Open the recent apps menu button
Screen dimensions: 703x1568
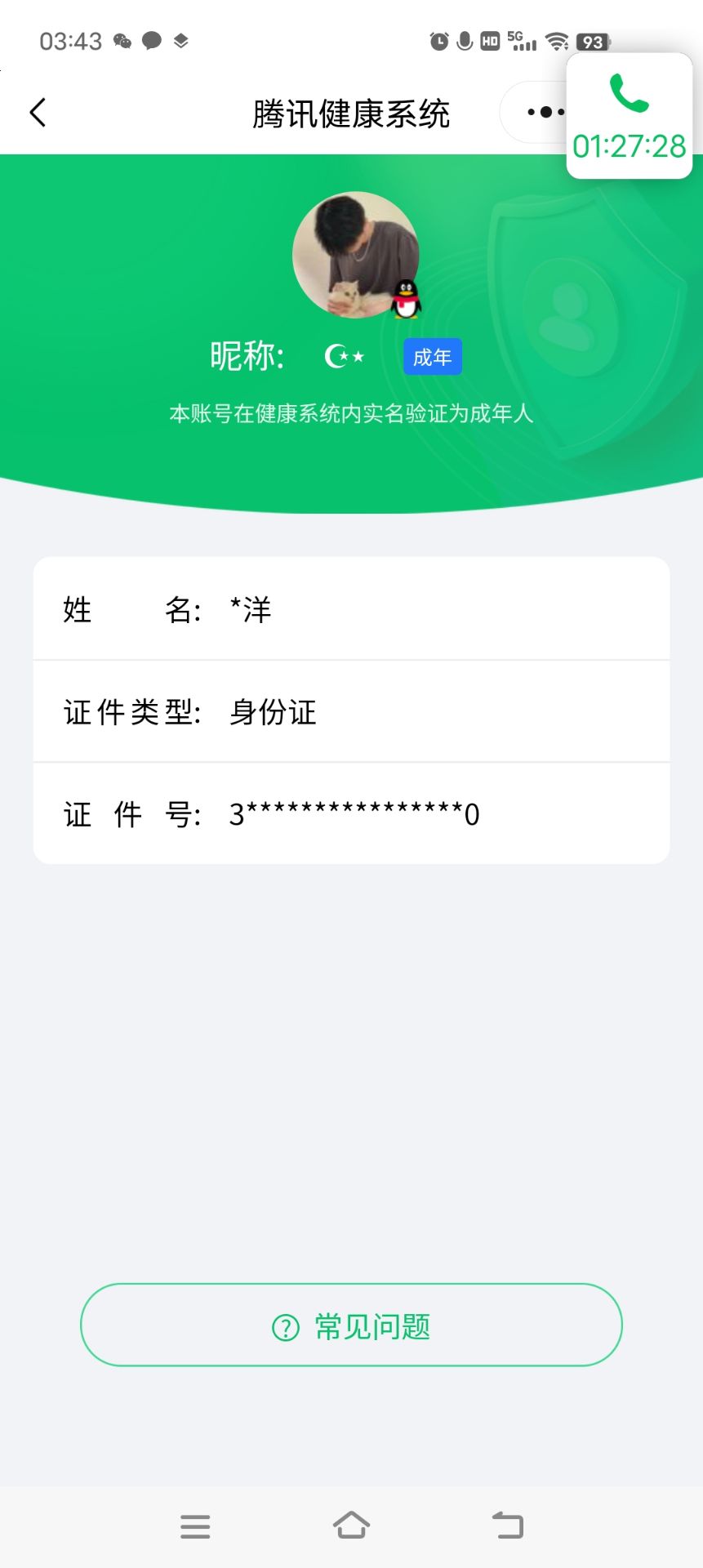[195, 1526]
